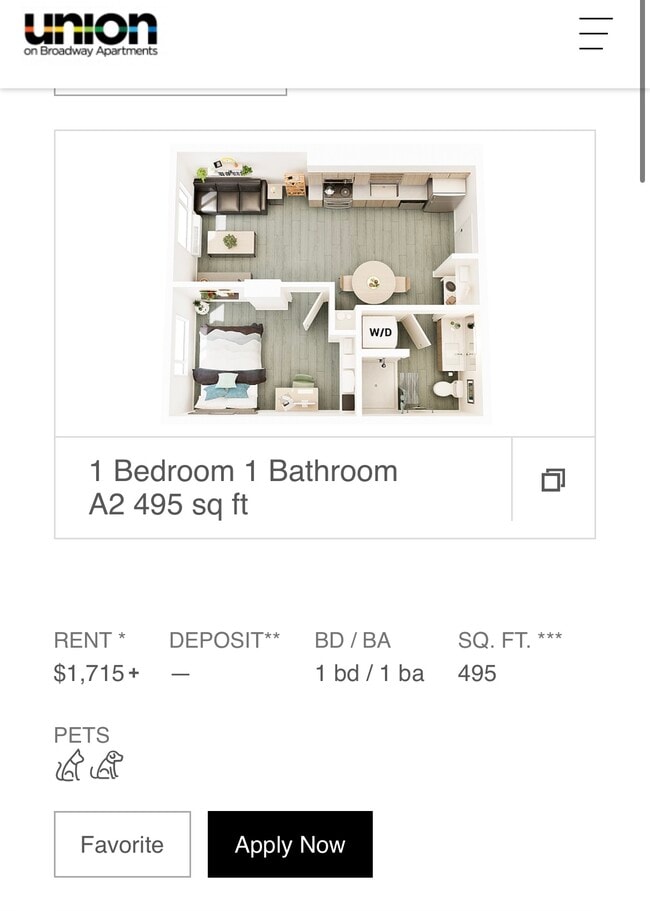Add this floor plan to Favorites
The image size is (650, 911).
(x=122, y=844)
